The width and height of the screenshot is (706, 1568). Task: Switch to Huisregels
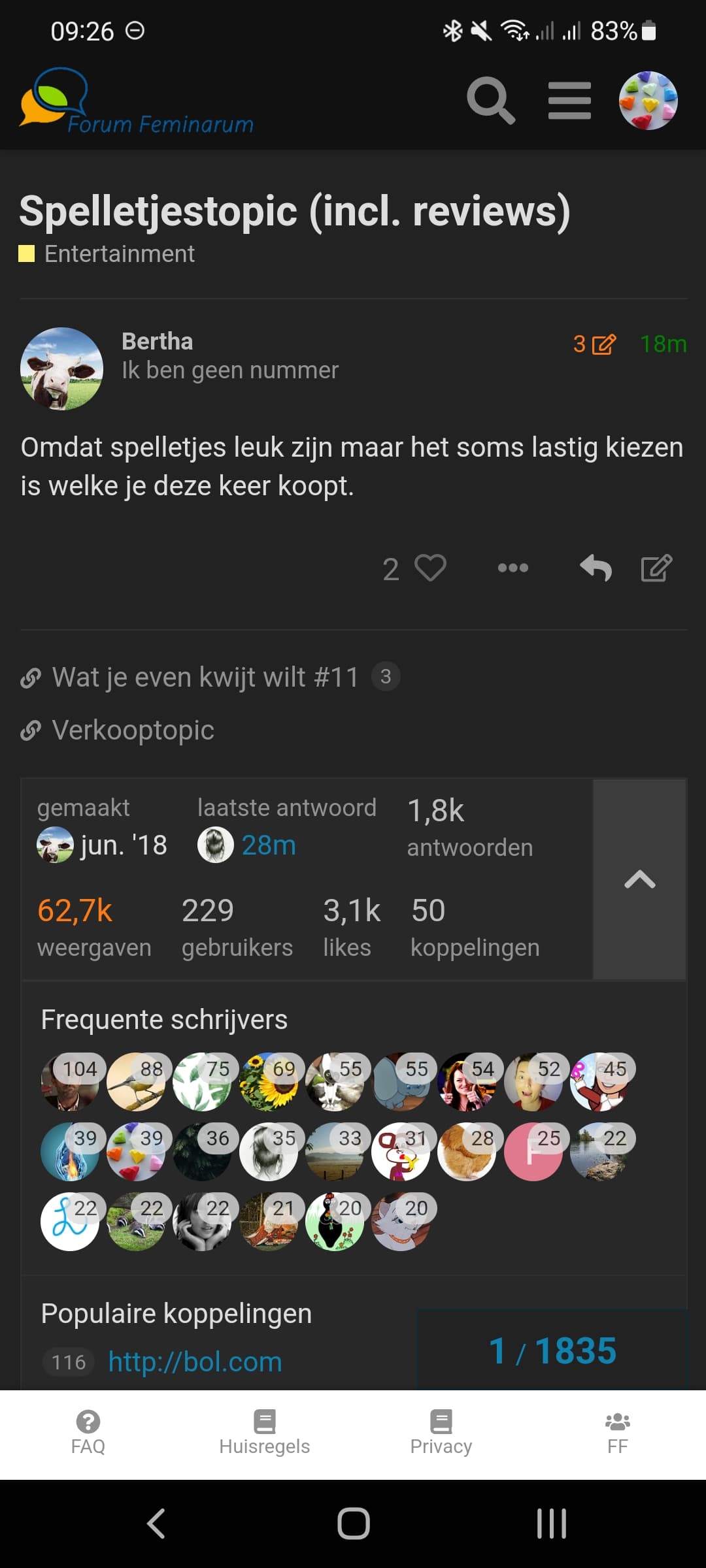265,1433
